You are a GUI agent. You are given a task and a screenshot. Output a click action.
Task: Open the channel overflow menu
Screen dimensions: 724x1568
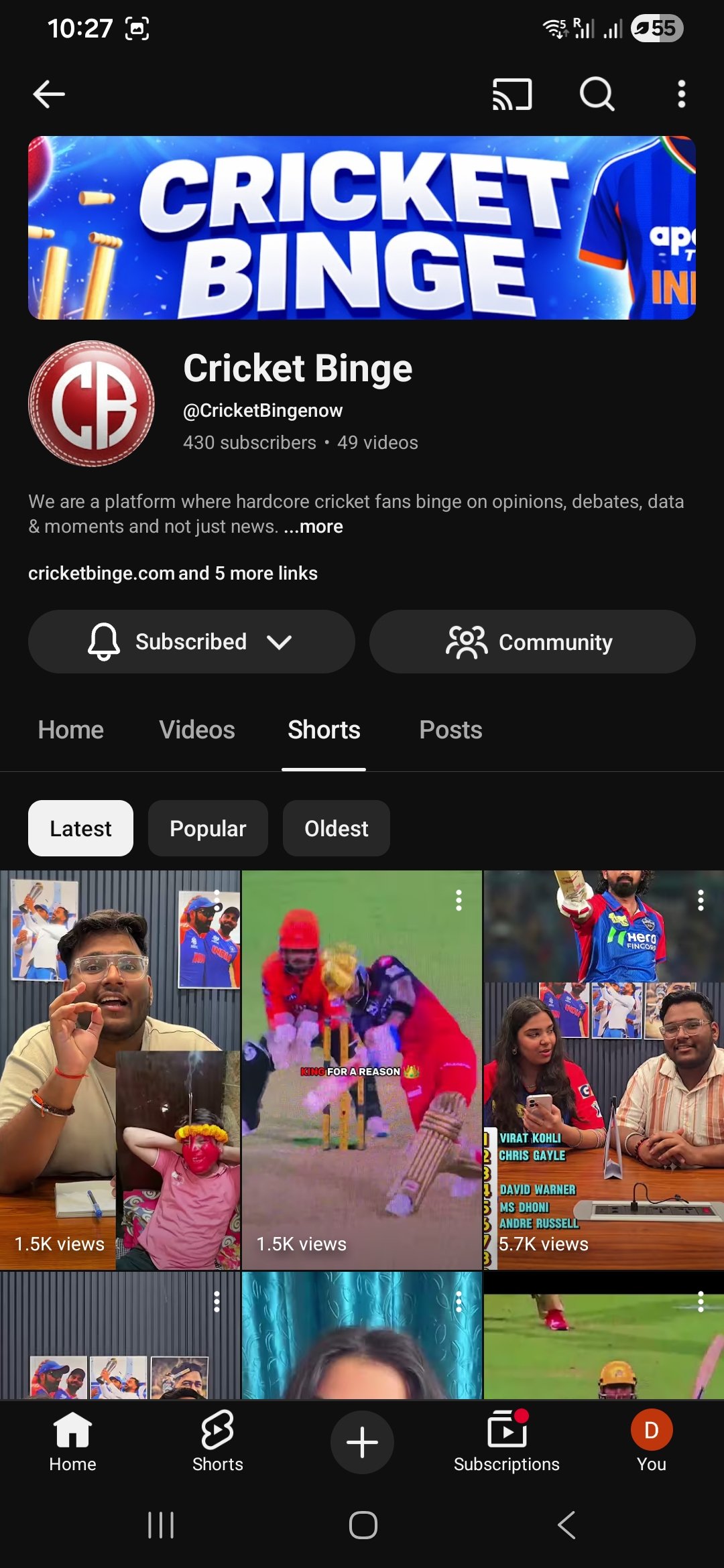click(681, 94)
